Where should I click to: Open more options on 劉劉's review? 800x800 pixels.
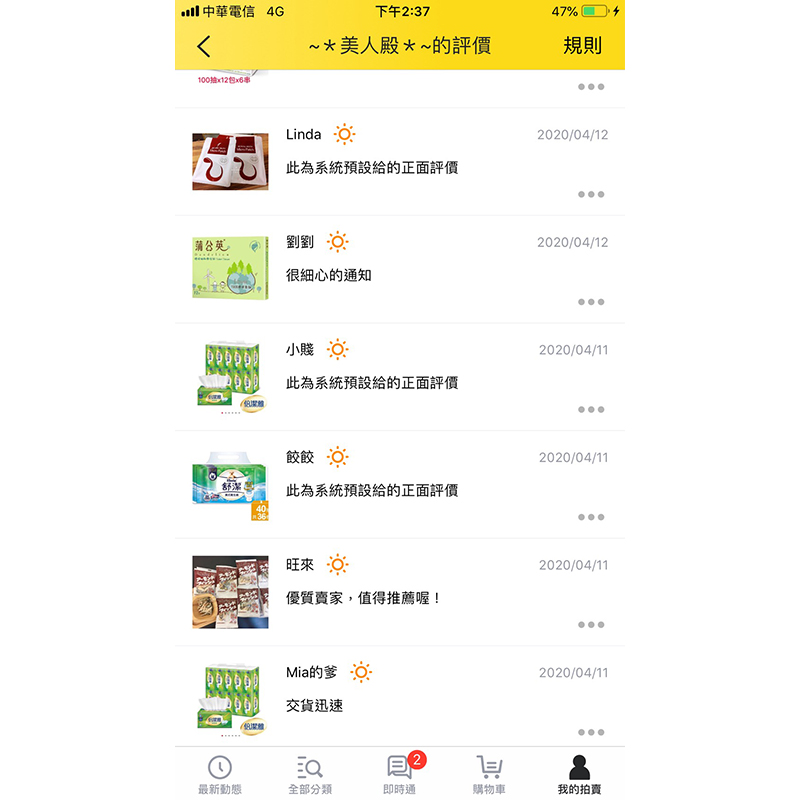click(591, 302)
